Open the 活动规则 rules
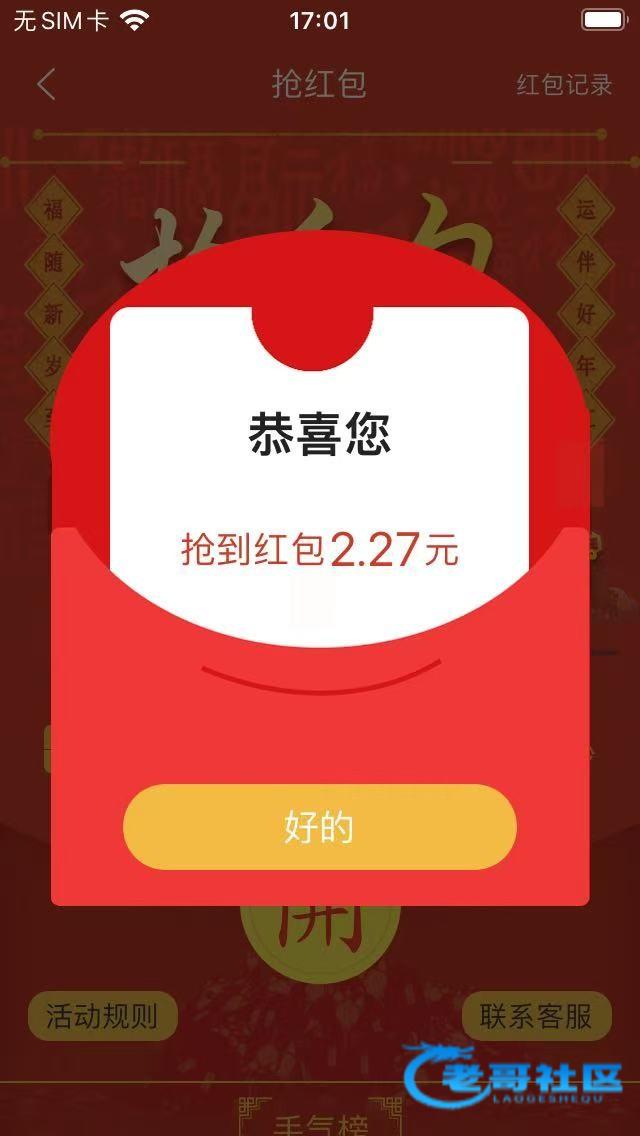Screen dimensions: 640x1136 102,1017
